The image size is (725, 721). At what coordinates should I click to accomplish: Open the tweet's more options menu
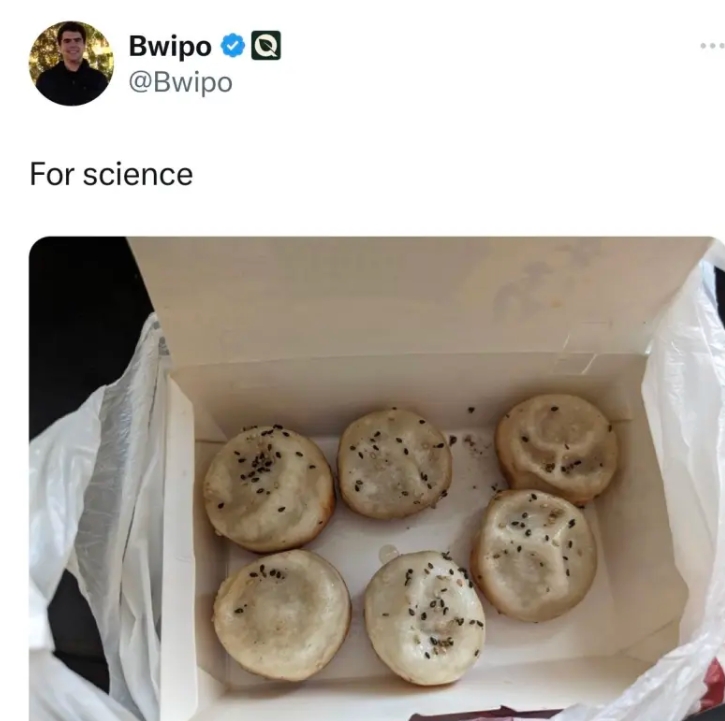[x=709, y=47]
